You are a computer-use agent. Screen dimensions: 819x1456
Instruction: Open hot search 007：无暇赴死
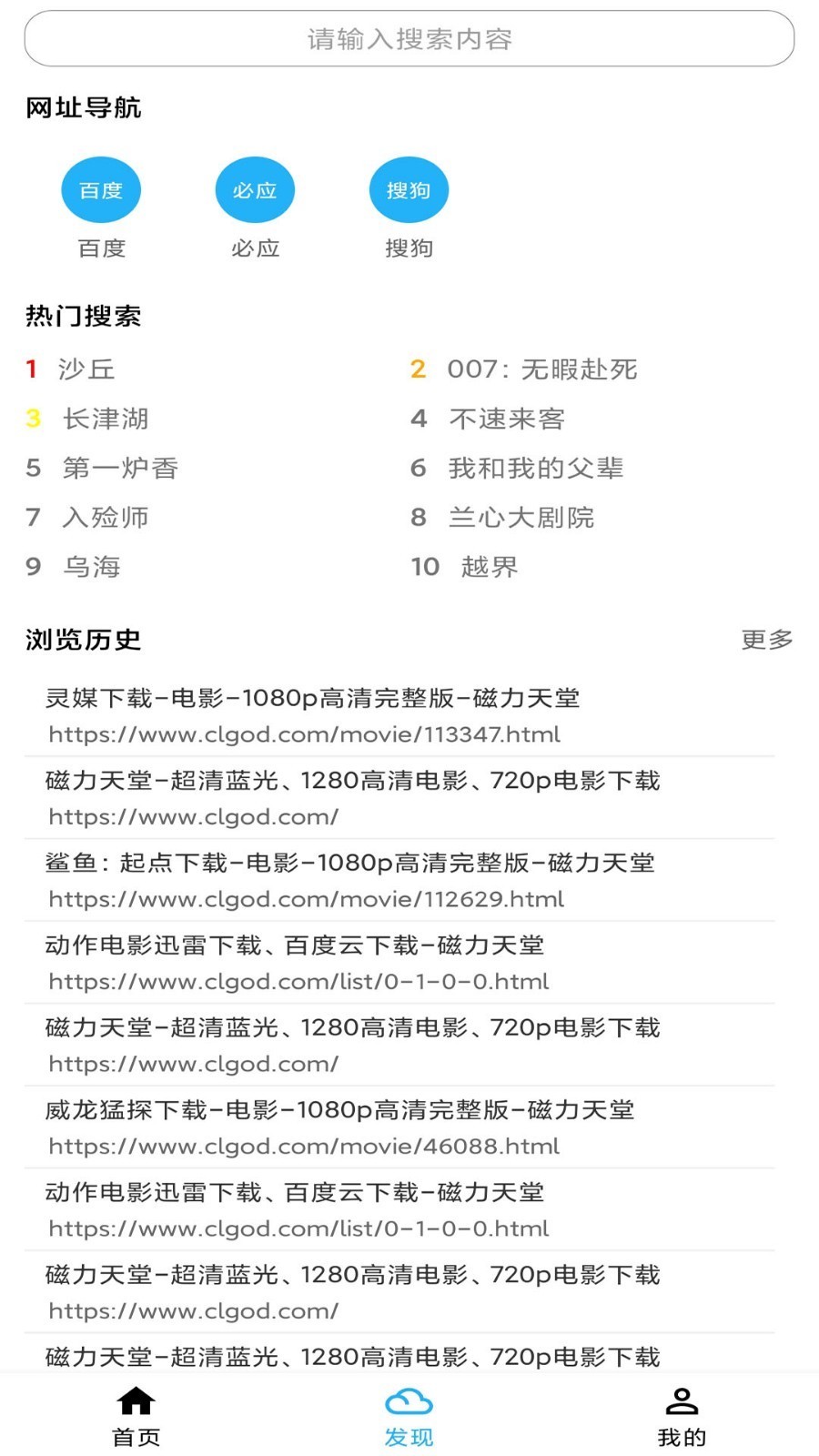coord(541,369)
